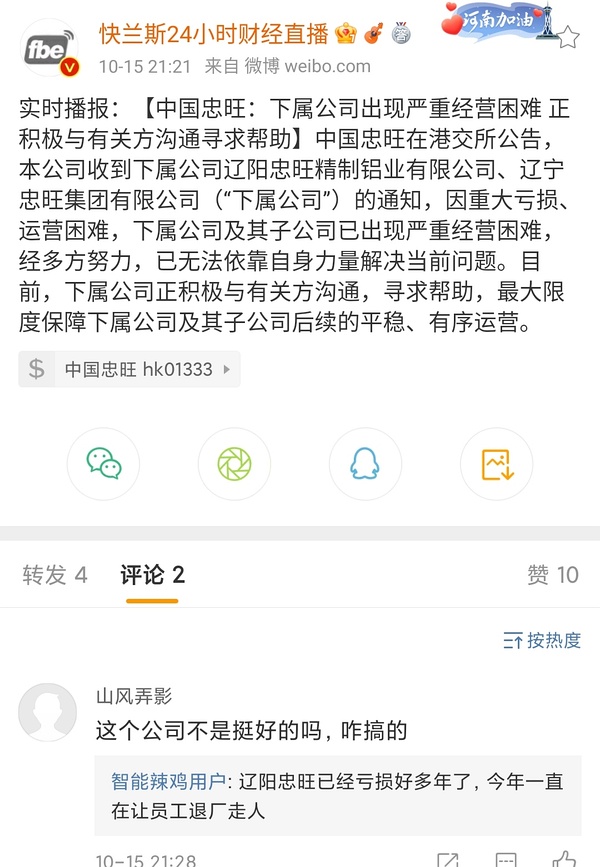Share this post to WeChat

coord(103,463)
